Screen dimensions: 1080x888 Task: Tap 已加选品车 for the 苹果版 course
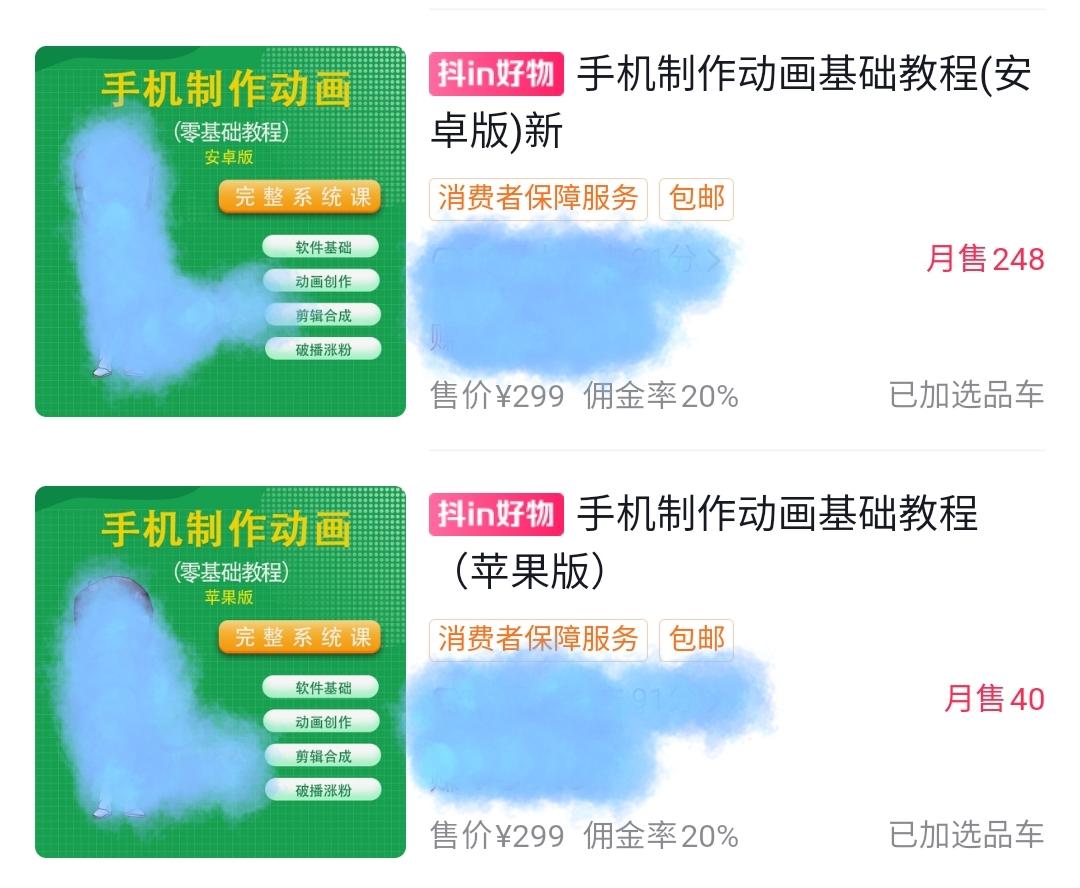(966, 834)
